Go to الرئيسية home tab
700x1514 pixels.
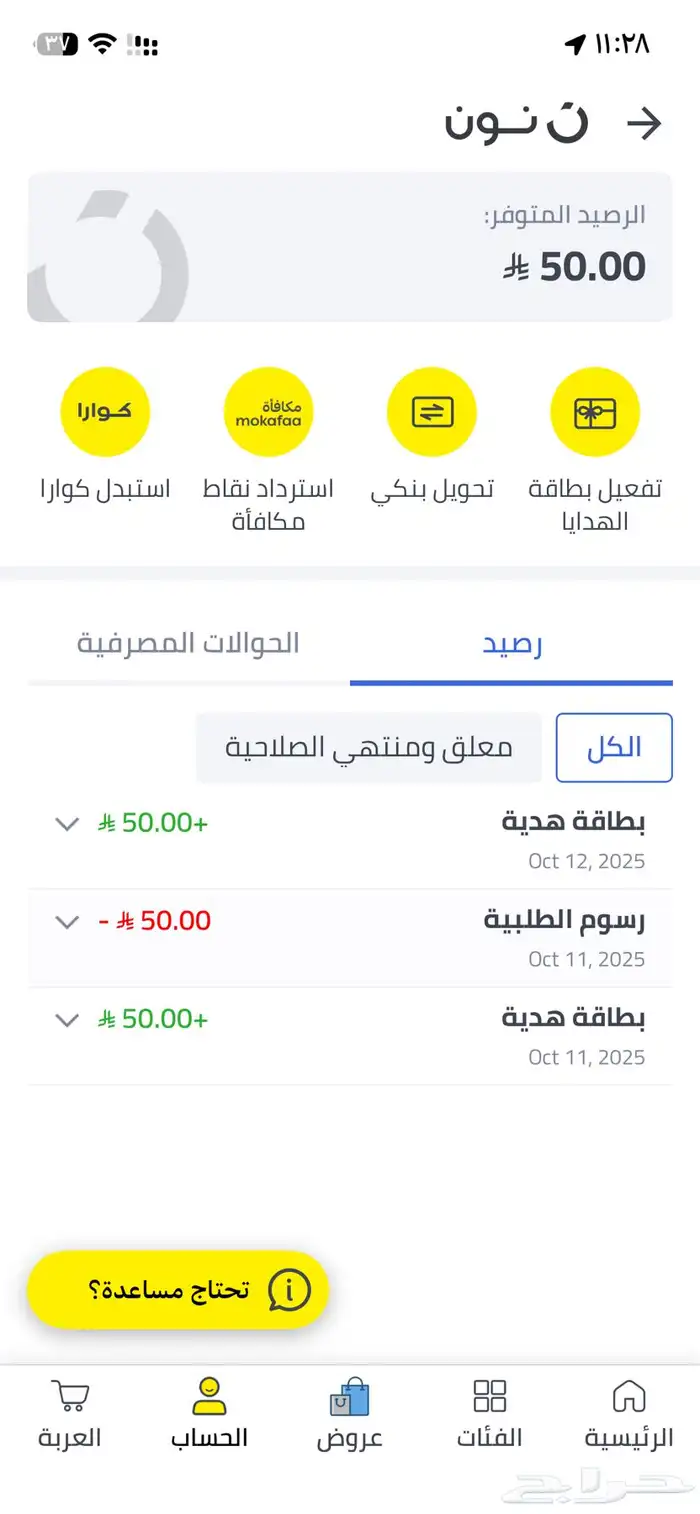tap(628, 1414)
